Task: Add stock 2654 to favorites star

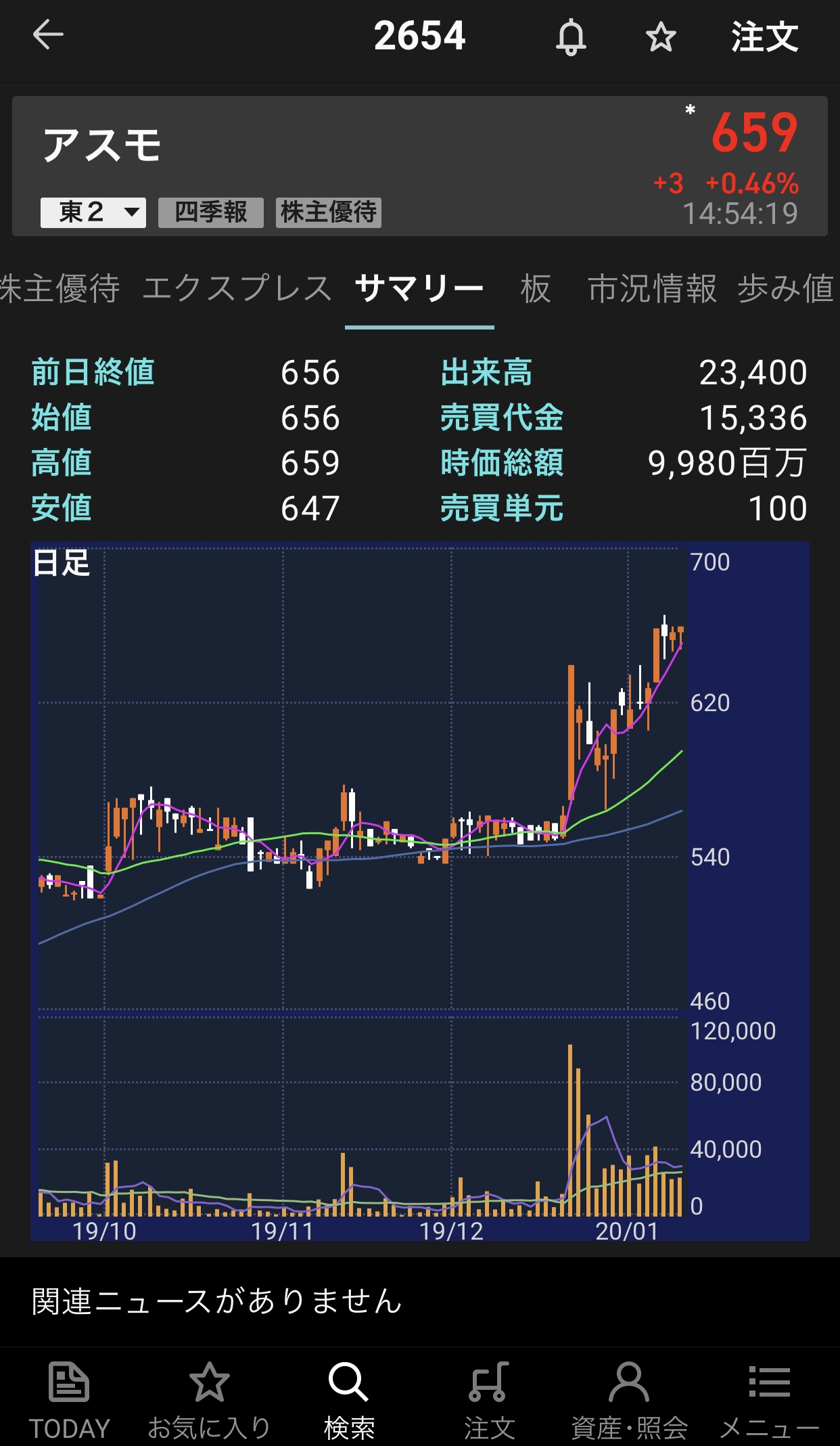Action: point(661,37)
